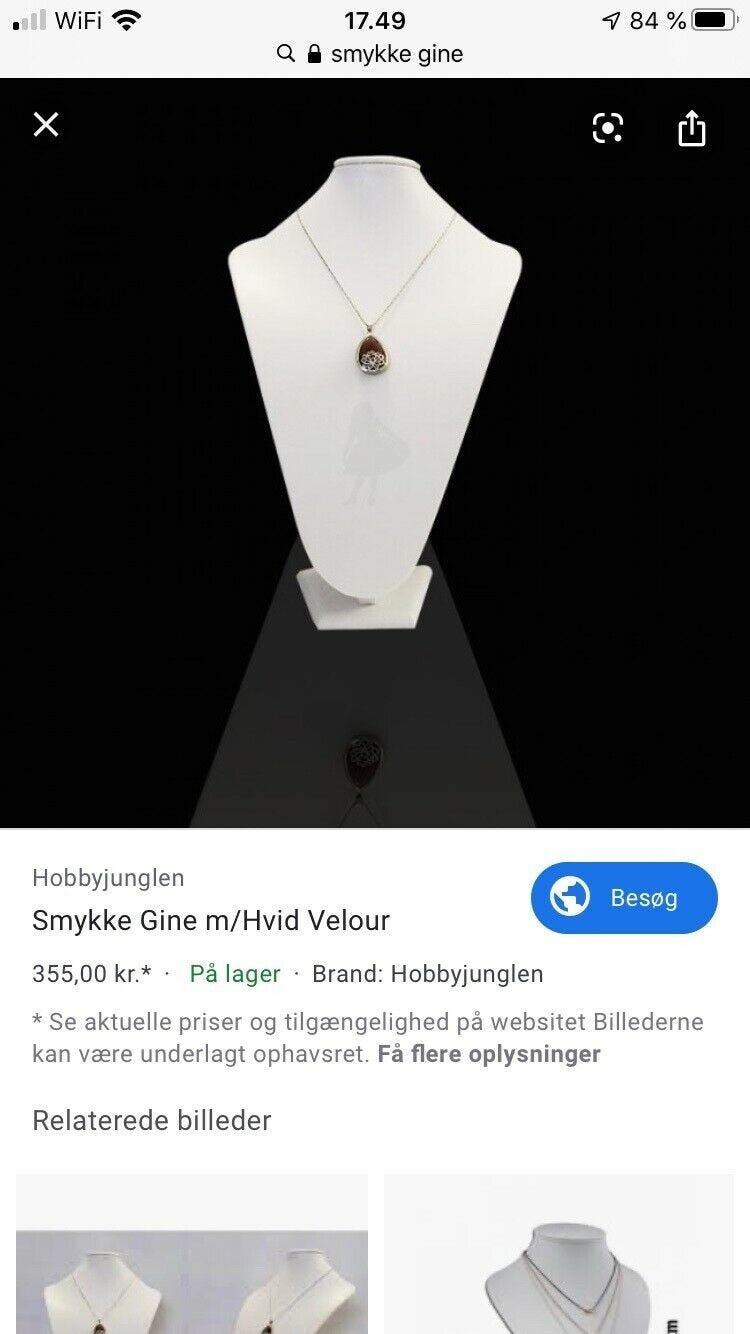
Task: Open the right related necklace thumbnail
Action: click(x=558, y=1255)
